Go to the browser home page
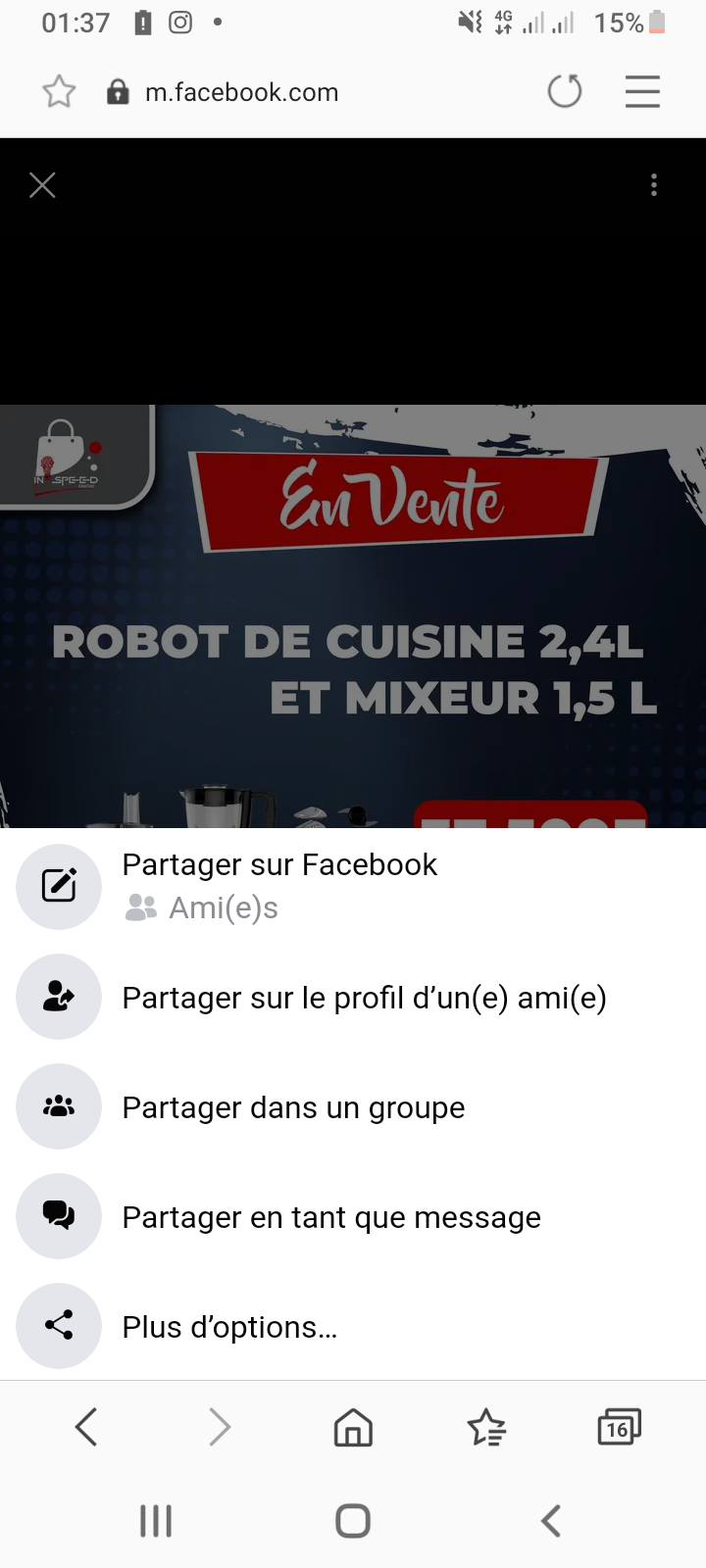The height and width of the screenshot is (1568, 706). 353,1427
